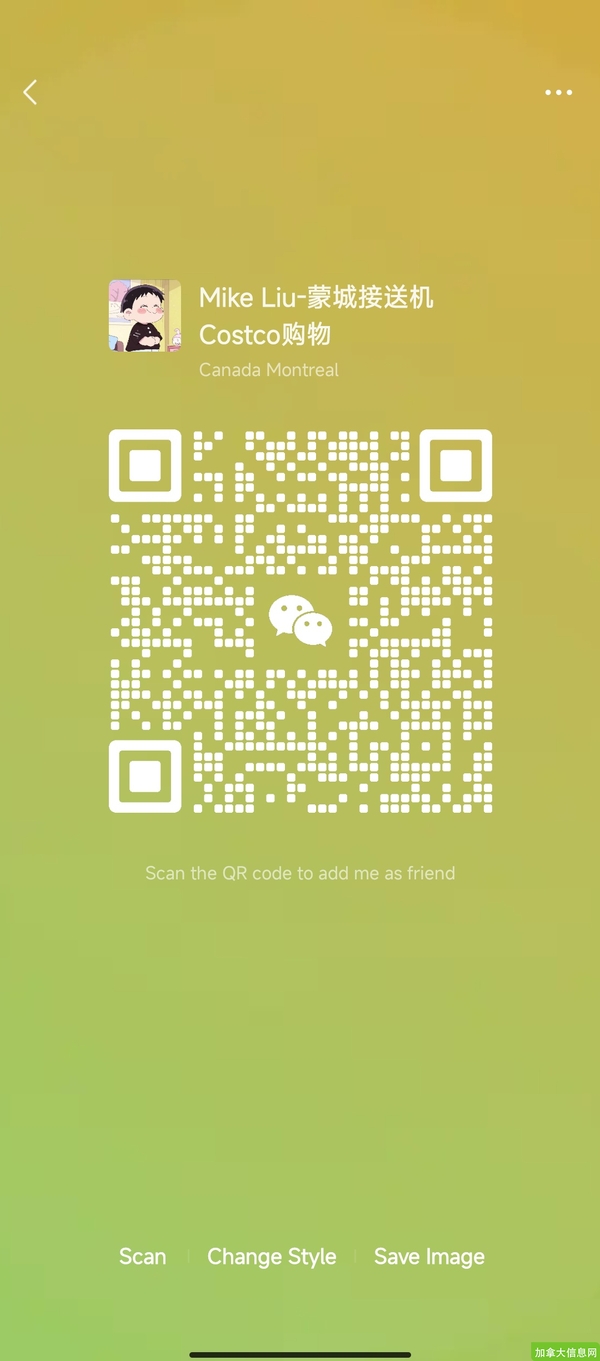This screenshot has width=600, height=1361.
Task: Open the three-dot overflow menu
Action: [558, 93]
